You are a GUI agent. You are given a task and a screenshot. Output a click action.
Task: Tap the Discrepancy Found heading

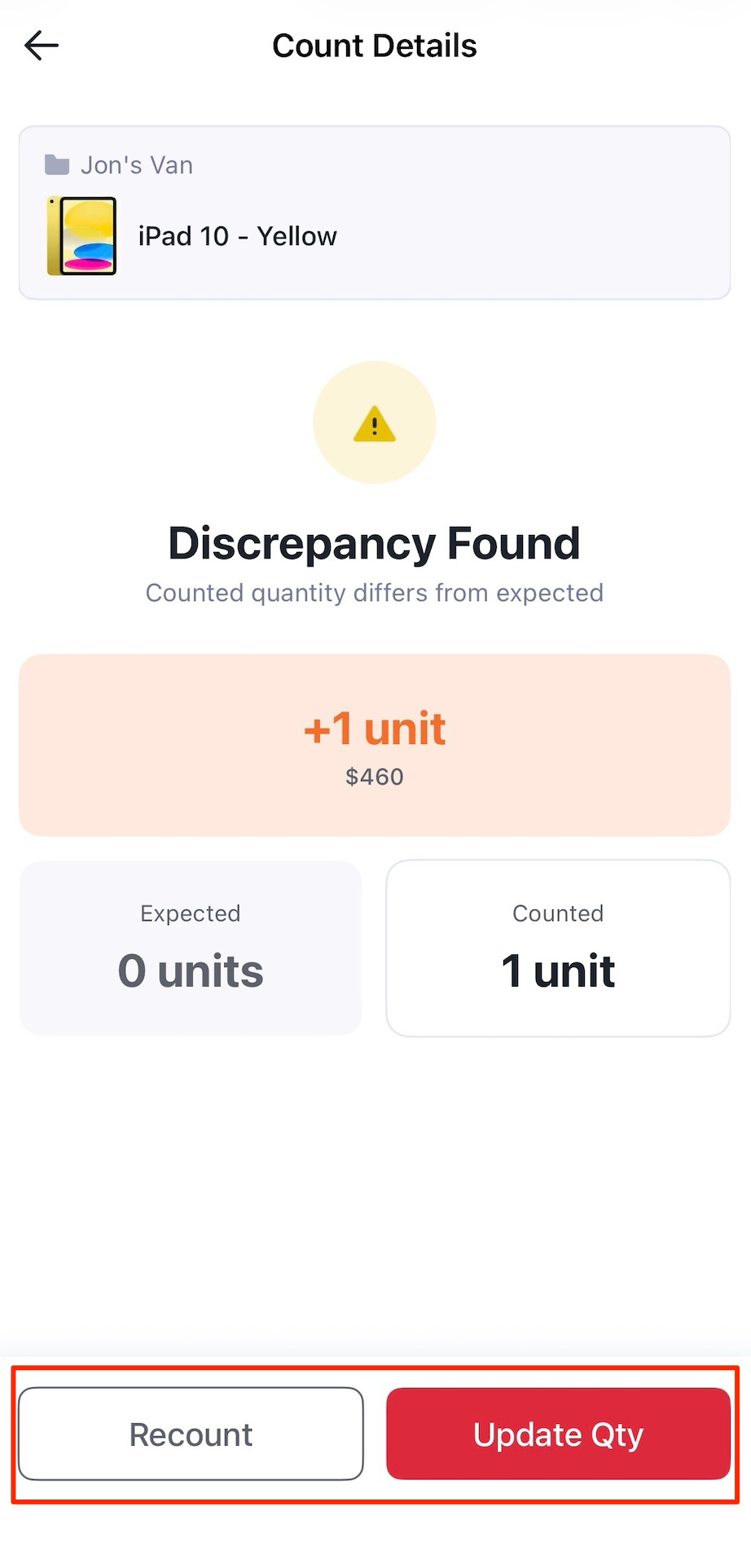point(375,542)
